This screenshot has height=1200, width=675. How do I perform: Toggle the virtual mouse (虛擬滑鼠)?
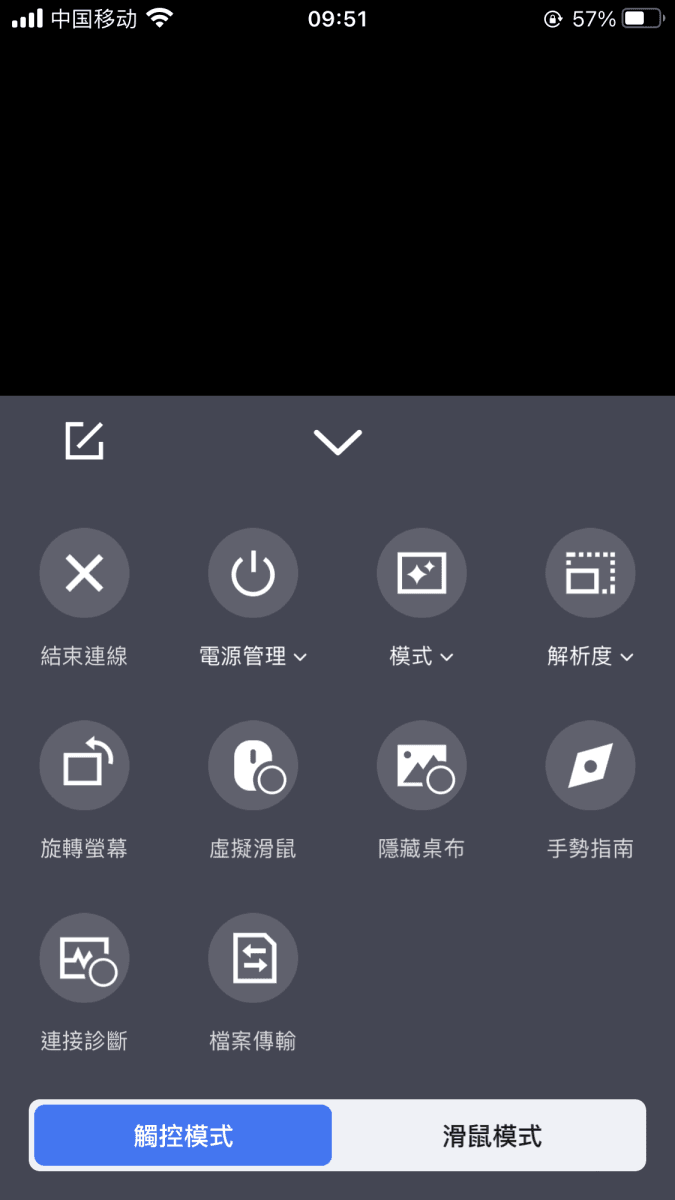pyautogui.click(x=253, y=766)
